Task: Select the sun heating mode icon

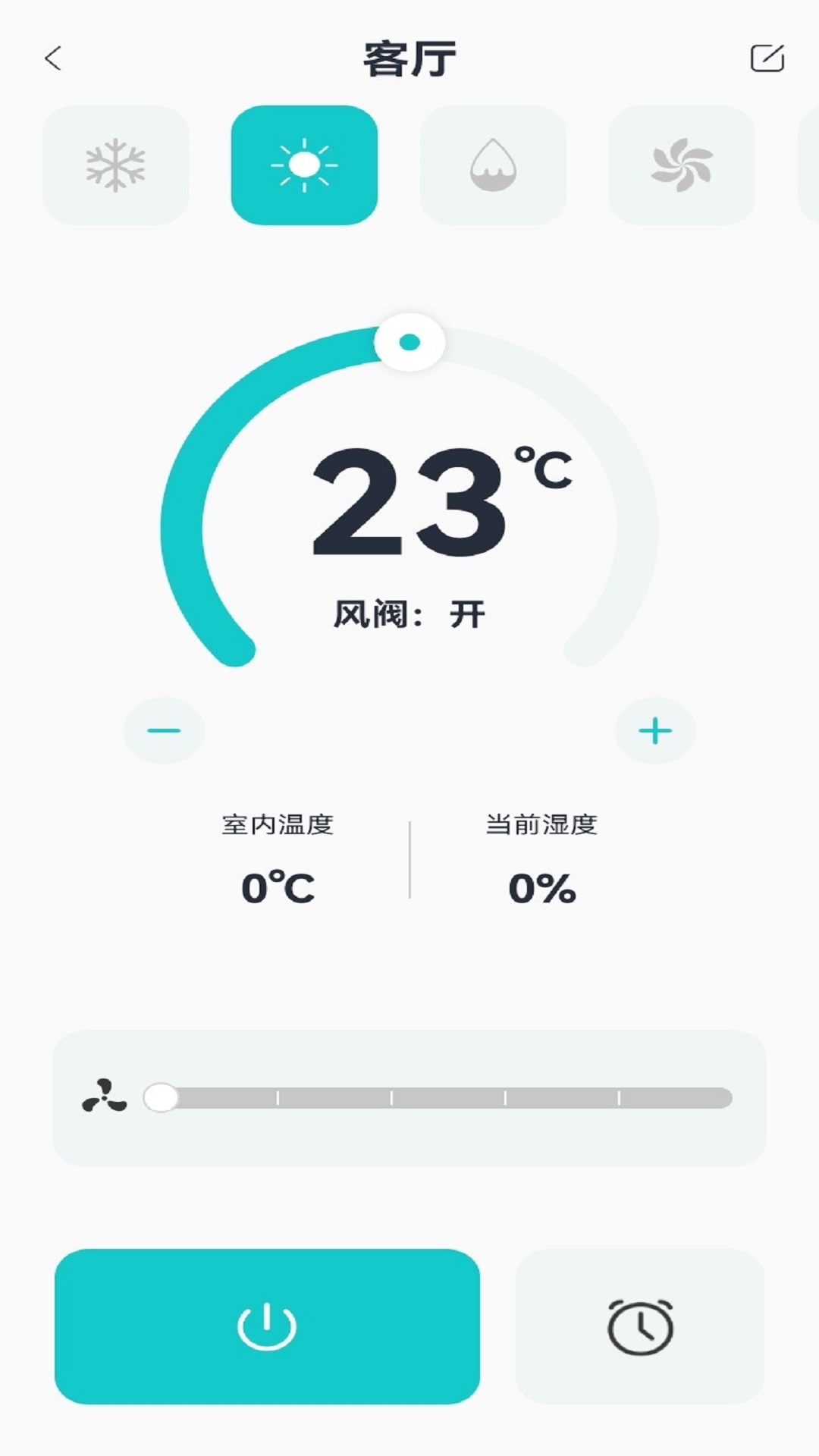Action: click(306, 165)
